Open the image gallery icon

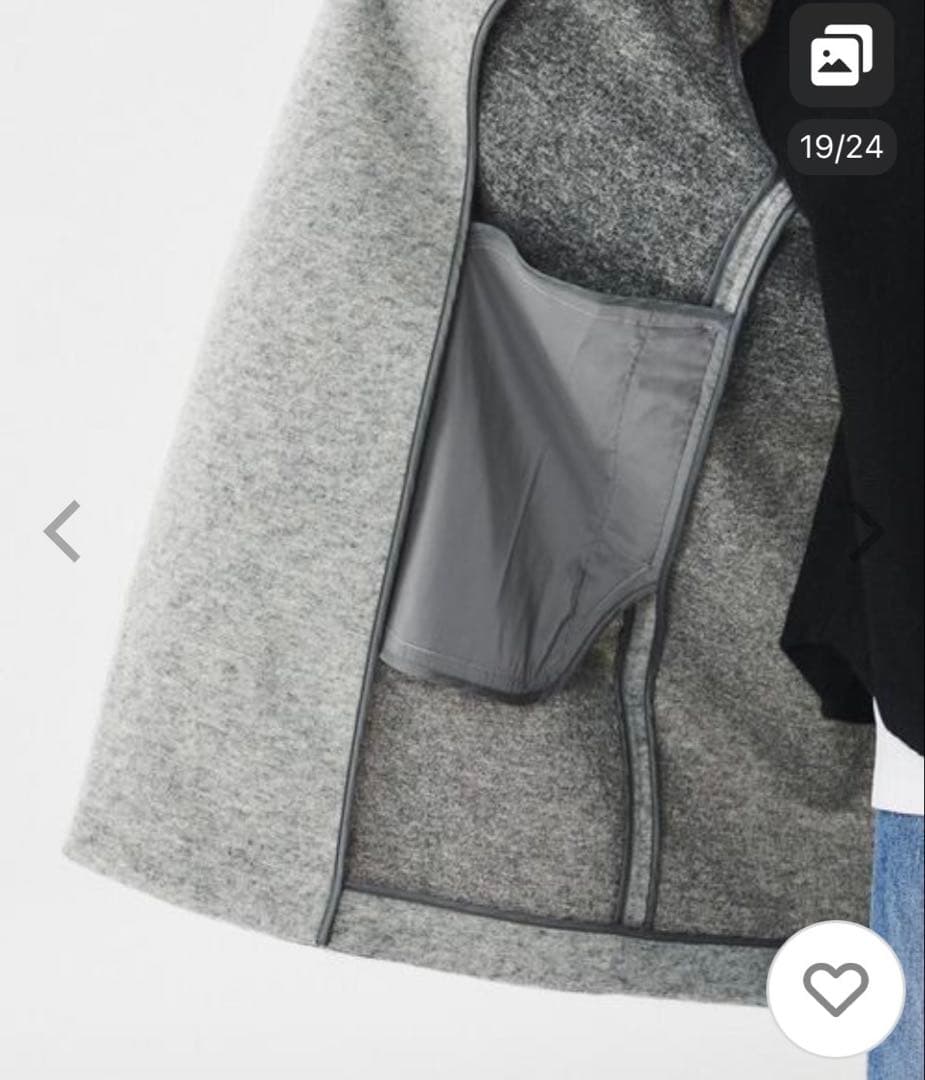[841, 56]
